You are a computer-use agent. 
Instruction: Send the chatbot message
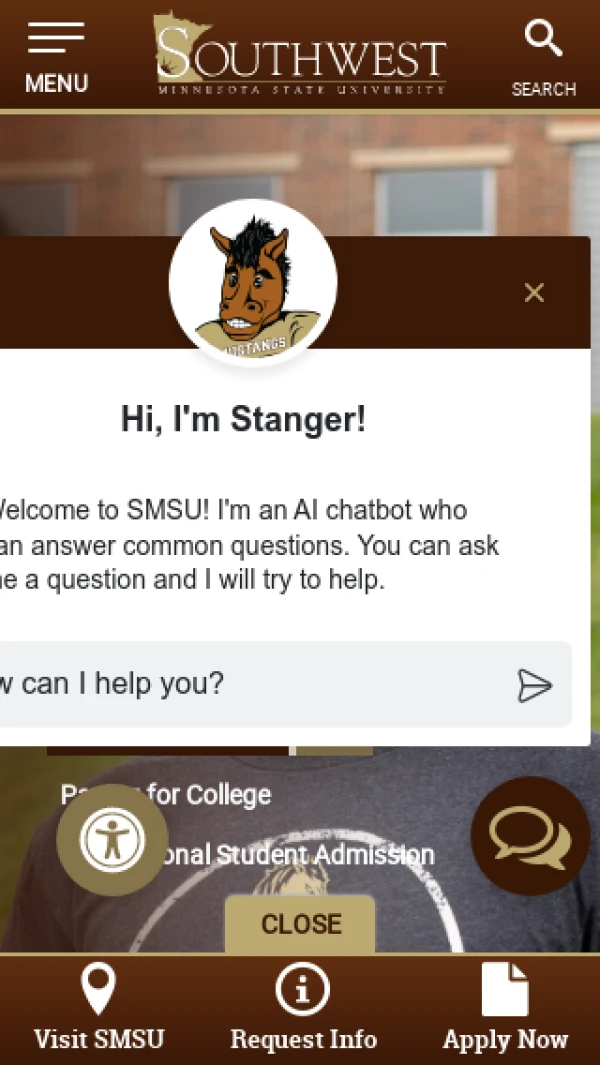534,685
